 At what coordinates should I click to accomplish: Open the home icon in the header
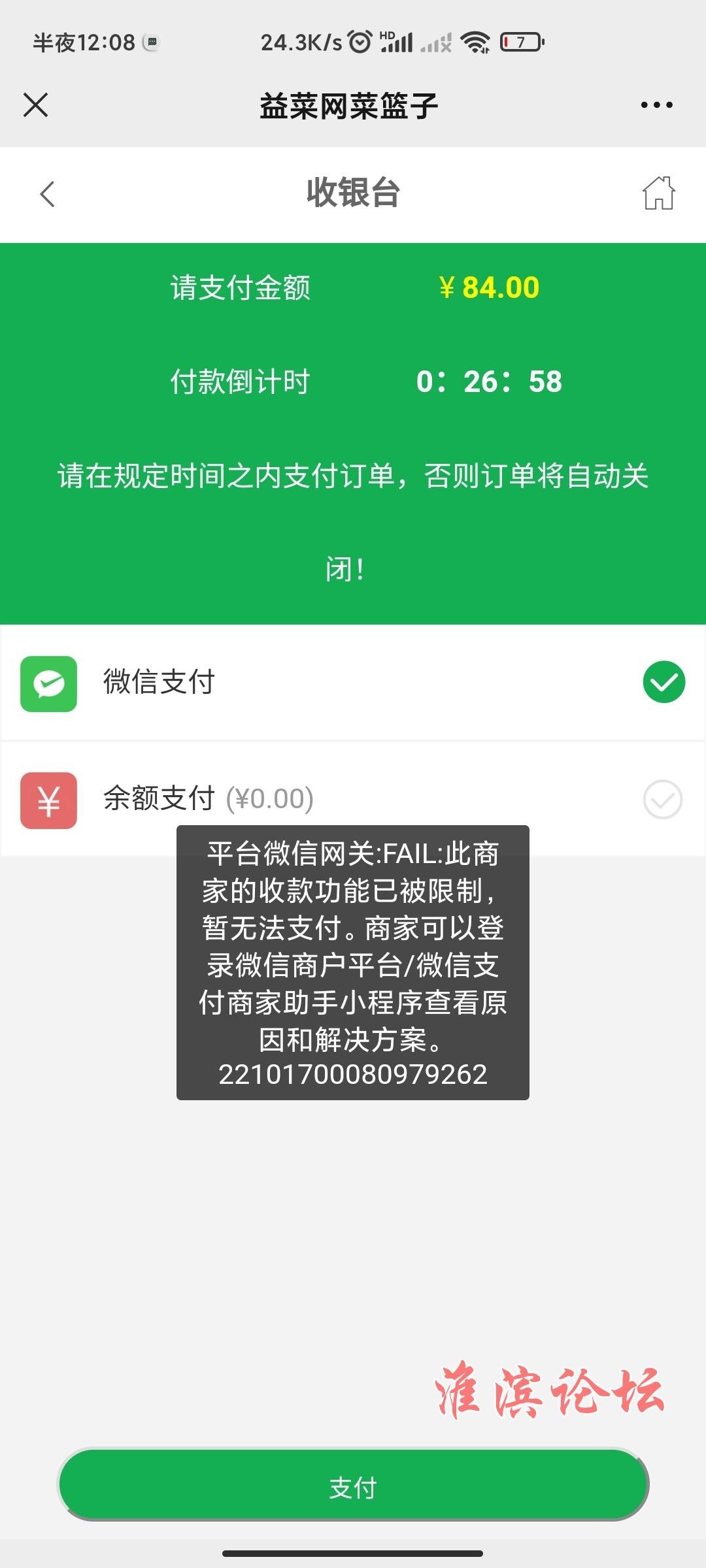click(658, 193)
